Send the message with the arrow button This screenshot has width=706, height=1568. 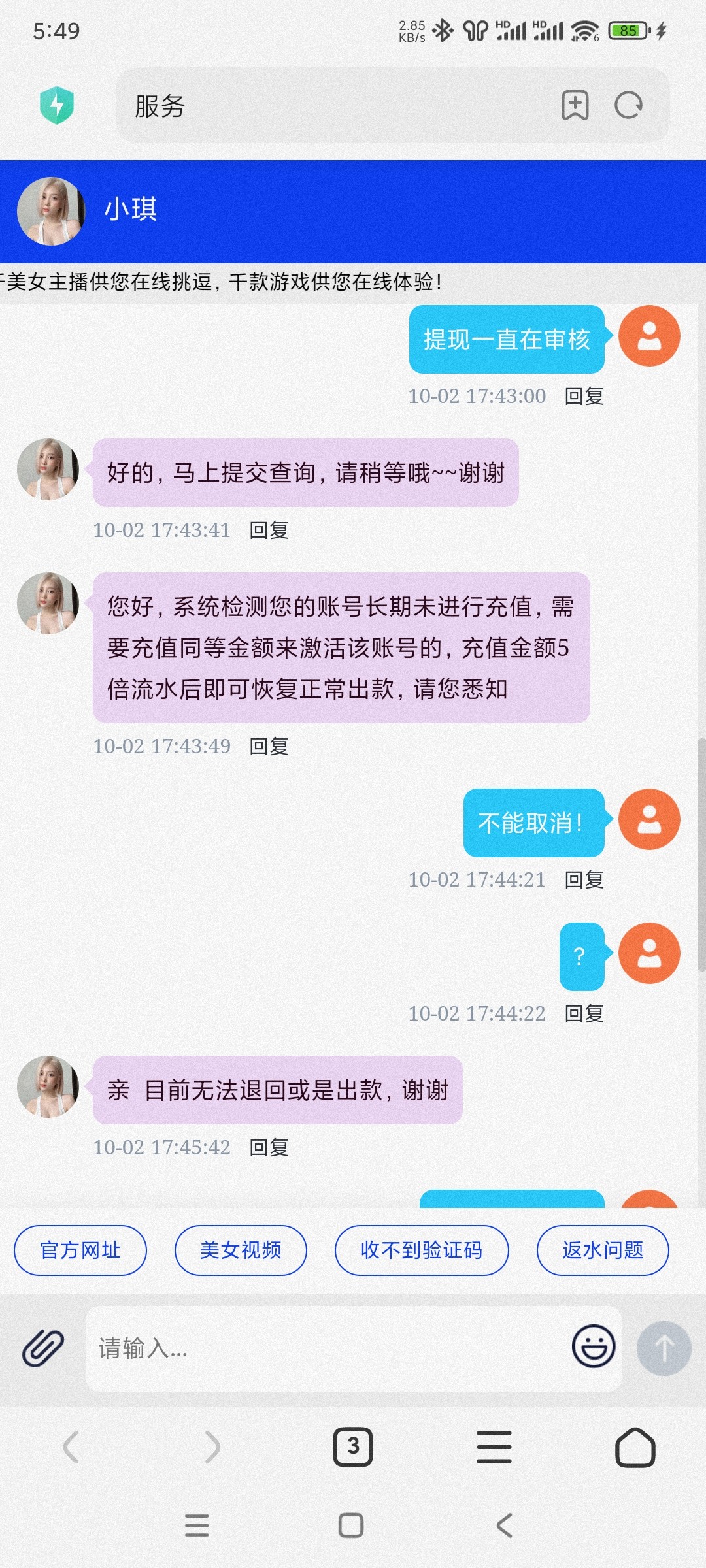click(x=664, y=1348)
